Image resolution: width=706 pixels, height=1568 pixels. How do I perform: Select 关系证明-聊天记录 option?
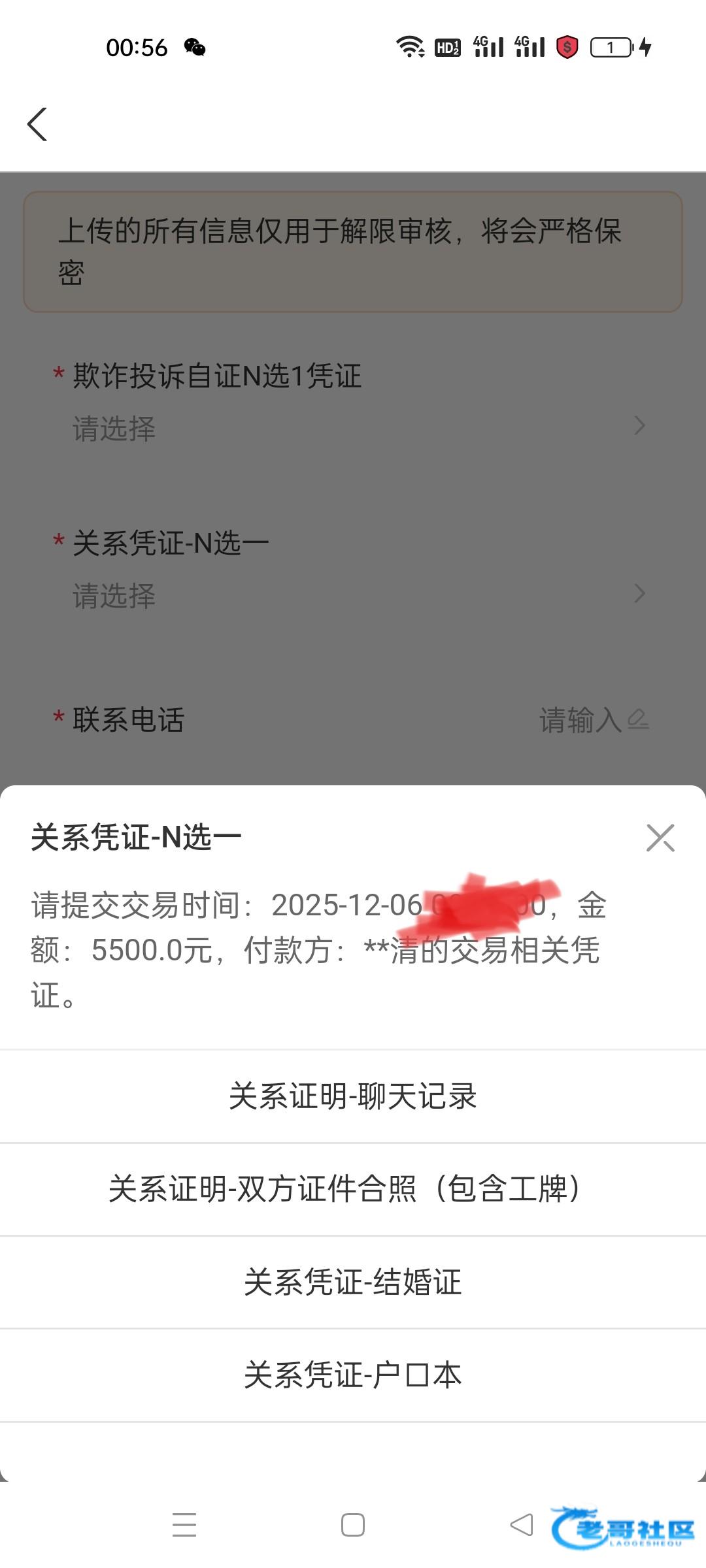[x=353, y=1096]
